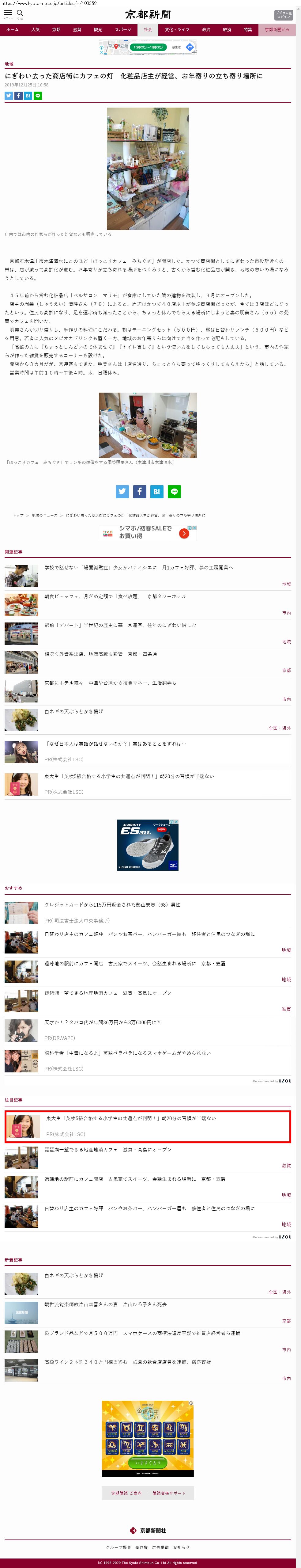301x1568 pixels.
Task: Select the 文化・ライフ tab
Action: (177, 29)
